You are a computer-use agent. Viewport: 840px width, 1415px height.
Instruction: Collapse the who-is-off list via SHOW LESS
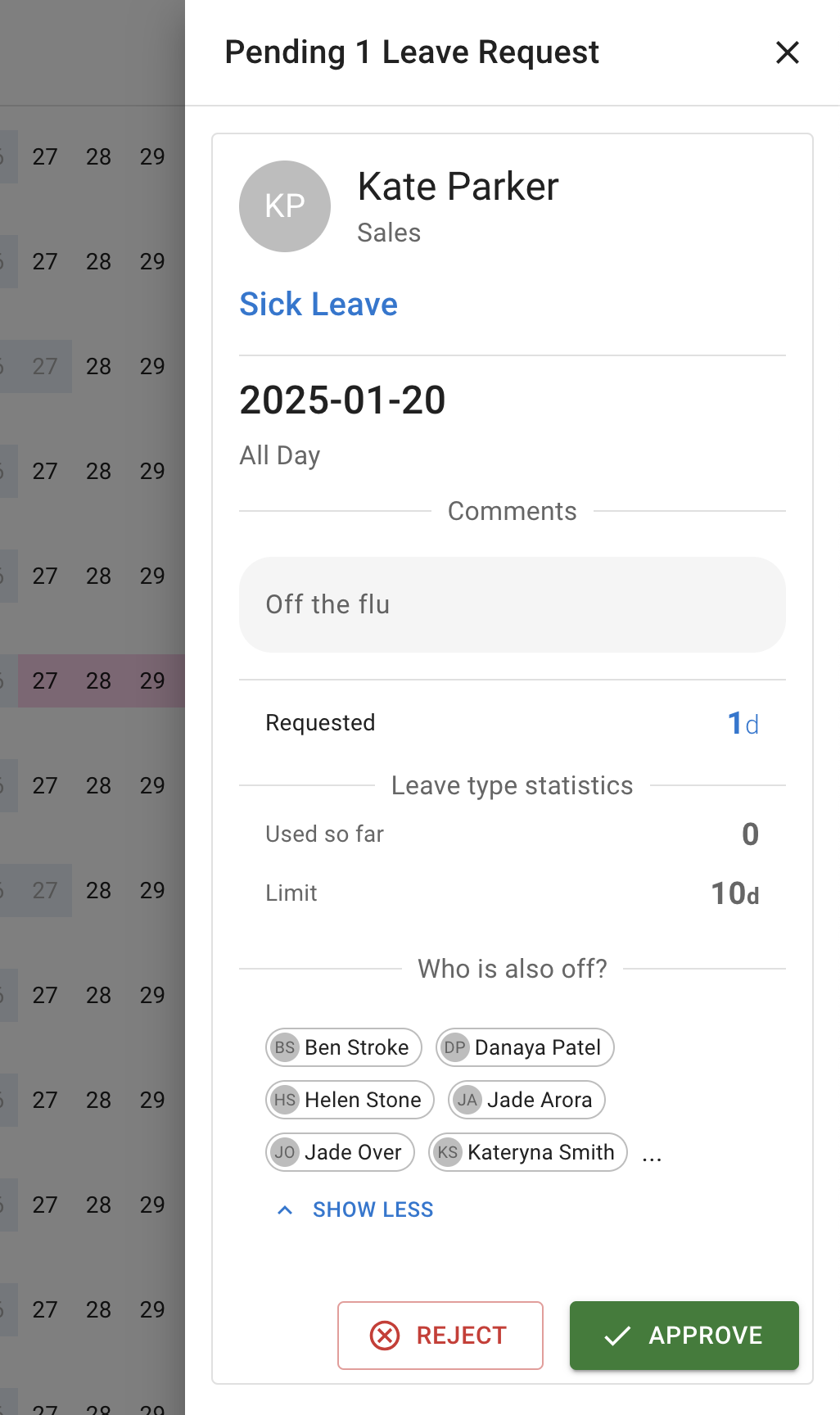373,1209
